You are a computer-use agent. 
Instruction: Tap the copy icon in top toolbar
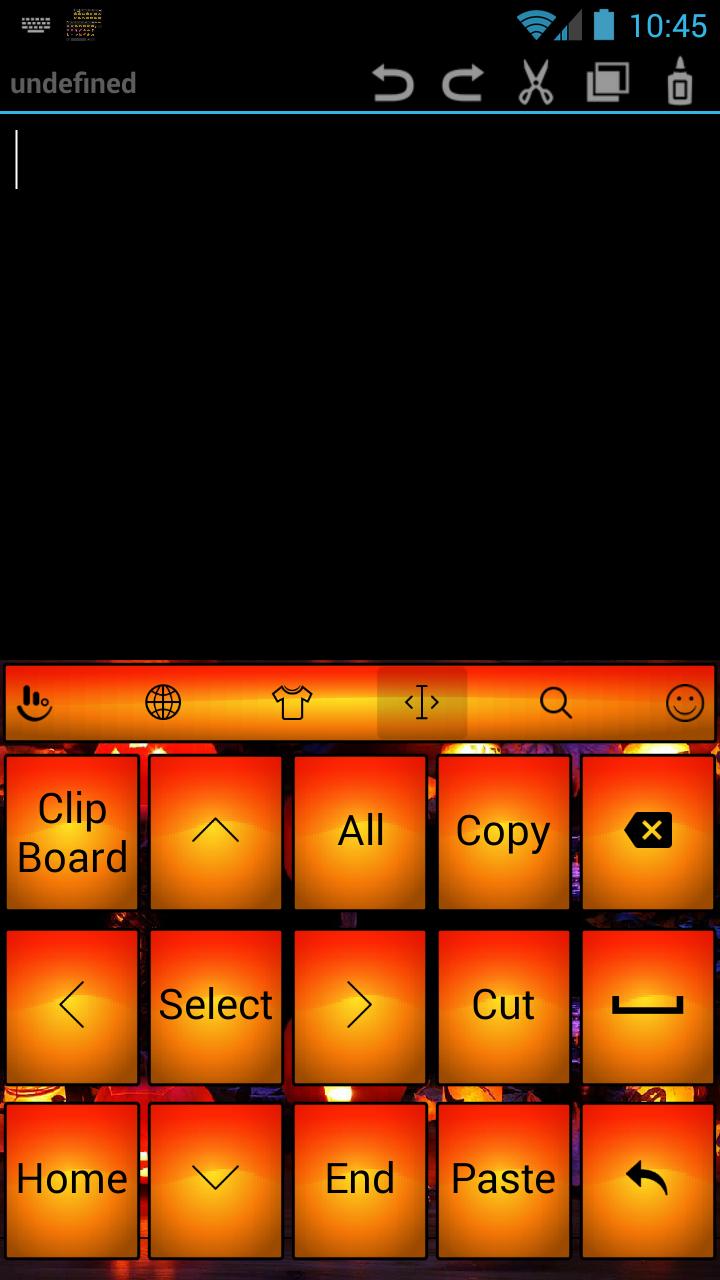tap(607, 83)
